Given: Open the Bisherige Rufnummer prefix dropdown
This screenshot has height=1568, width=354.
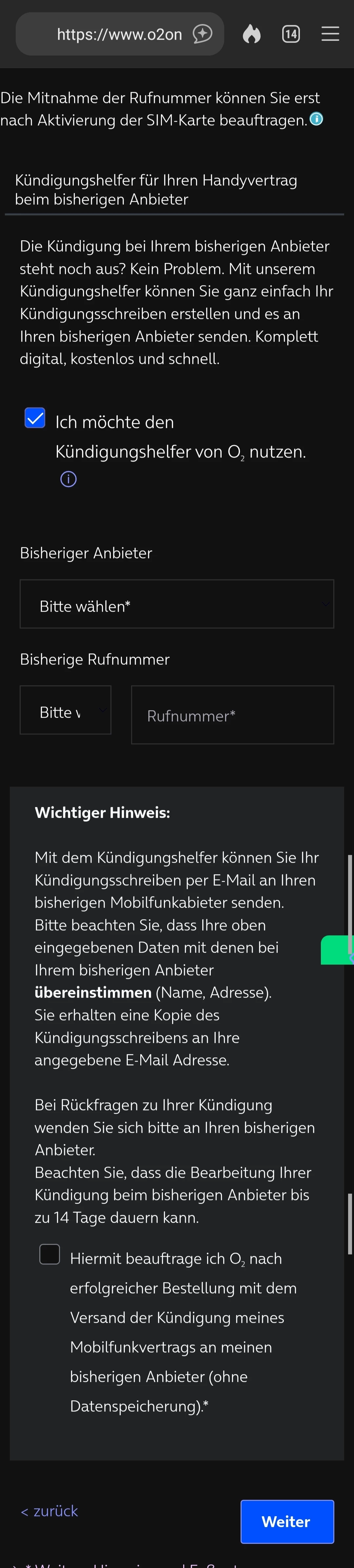Looking at the screenshot, I should (x=66, y=710).
